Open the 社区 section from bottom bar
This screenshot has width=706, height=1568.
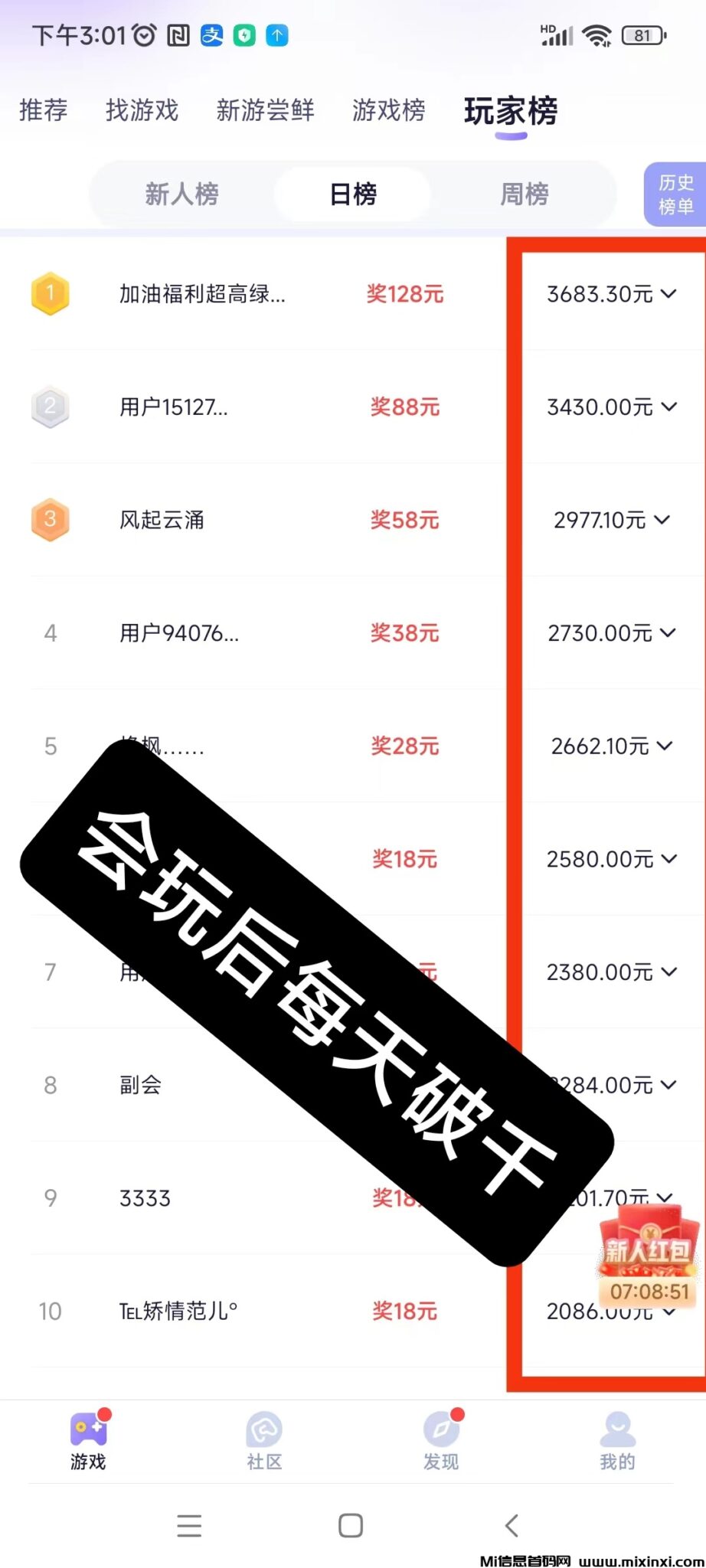(x=263, y=1439)
